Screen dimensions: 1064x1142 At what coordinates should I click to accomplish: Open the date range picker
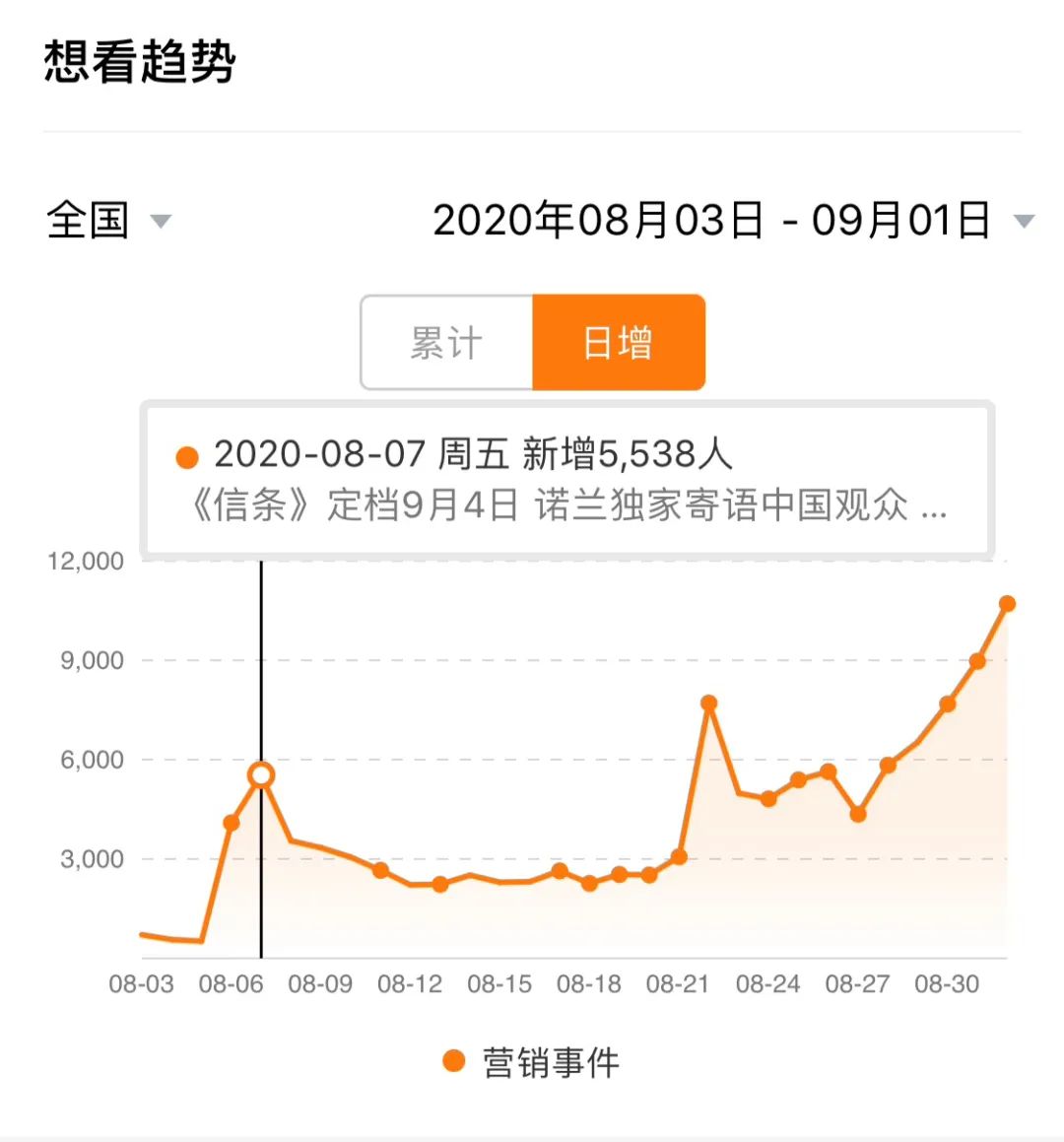733,220
